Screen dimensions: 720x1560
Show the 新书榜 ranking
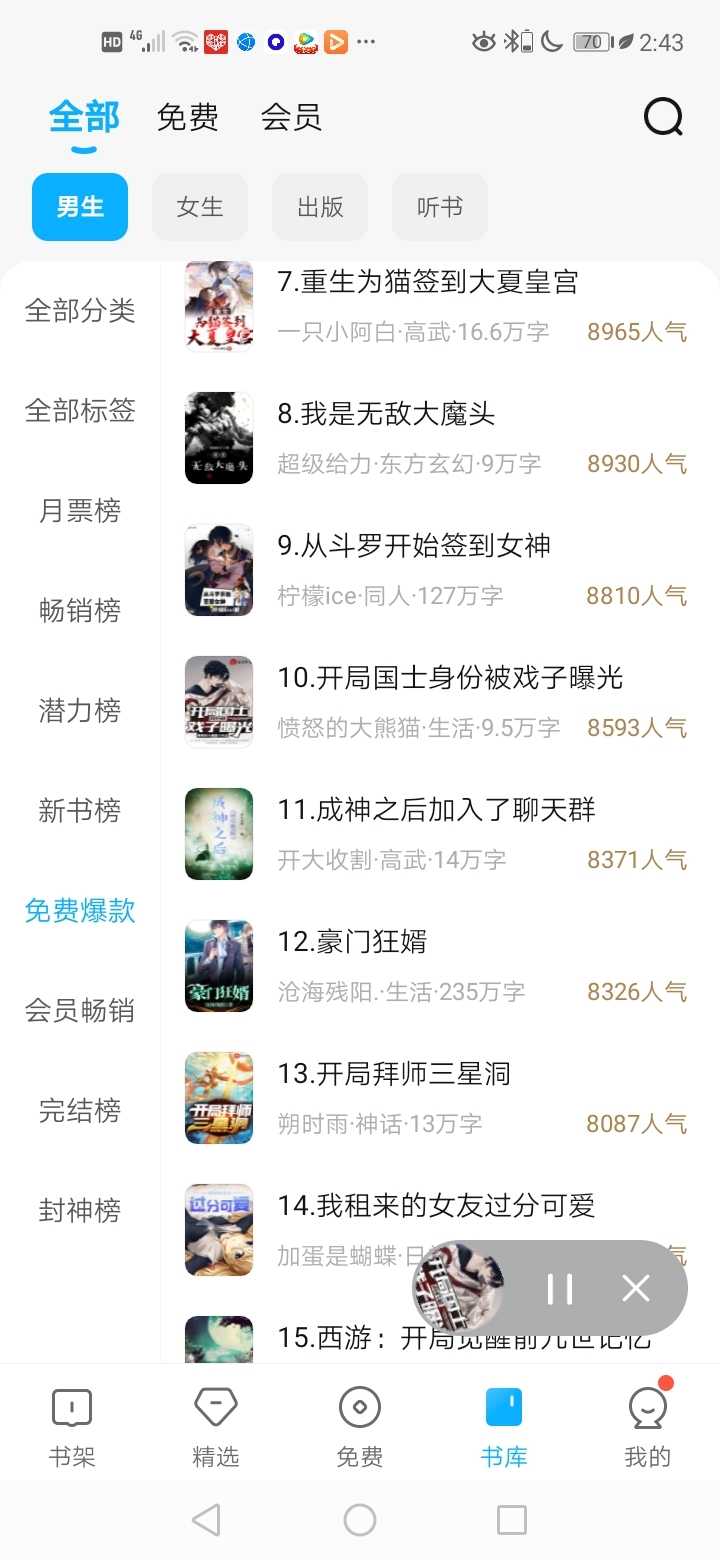[80, 811]
